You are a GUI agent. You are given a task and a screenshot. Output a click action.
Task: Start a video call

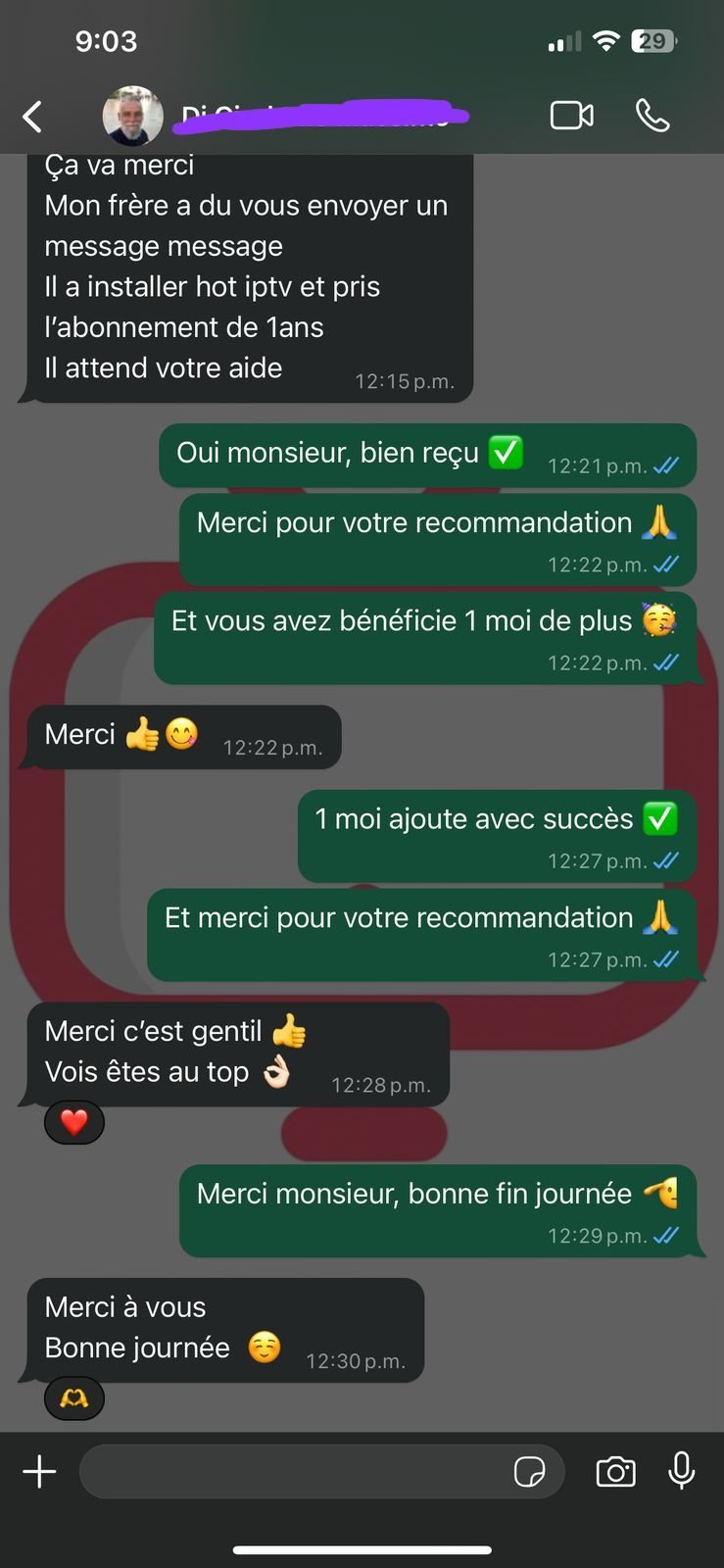[x=571, y=116]
